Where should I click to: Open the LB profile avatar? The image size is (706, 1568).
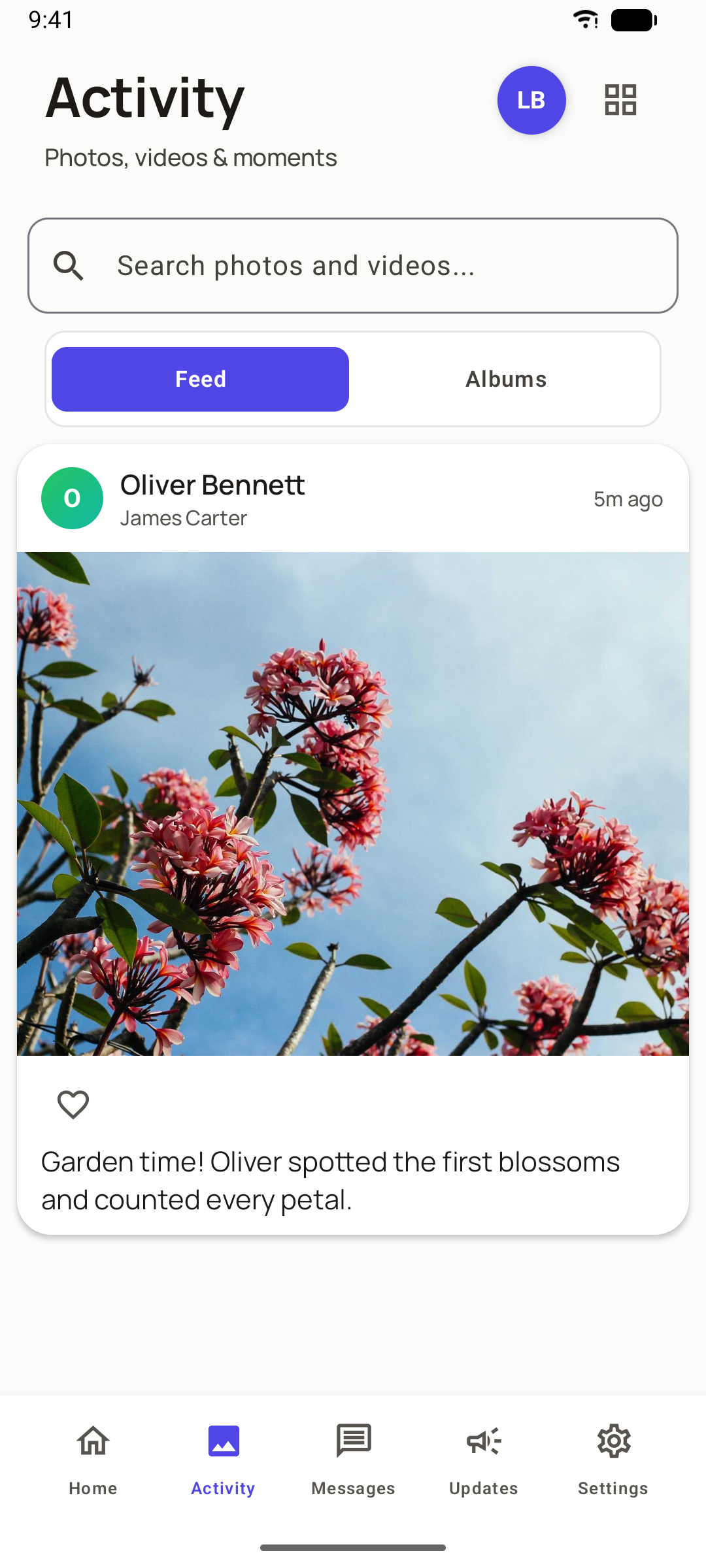coord(531,100)
